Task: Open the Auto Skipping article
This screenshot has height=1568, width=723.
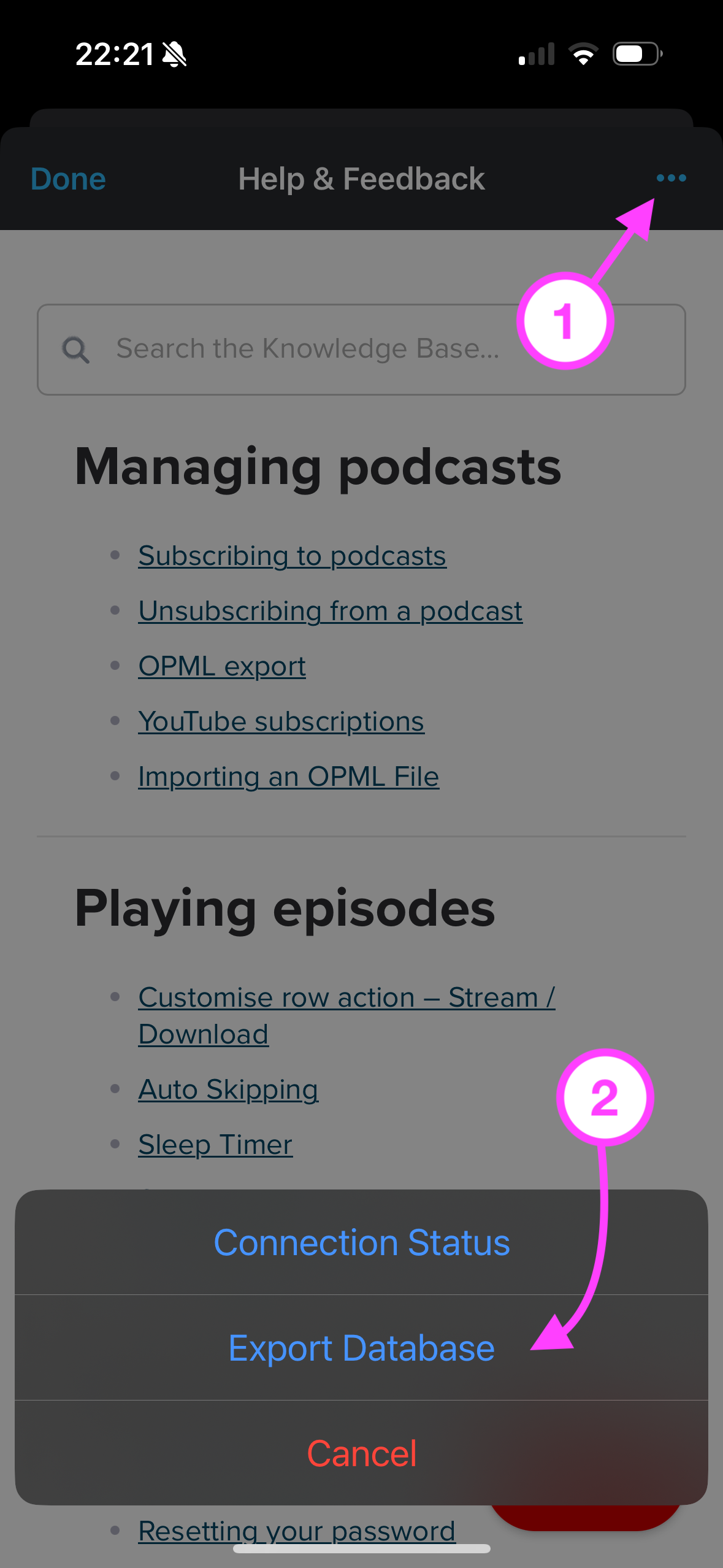Action: click(x=228, y=1090)
